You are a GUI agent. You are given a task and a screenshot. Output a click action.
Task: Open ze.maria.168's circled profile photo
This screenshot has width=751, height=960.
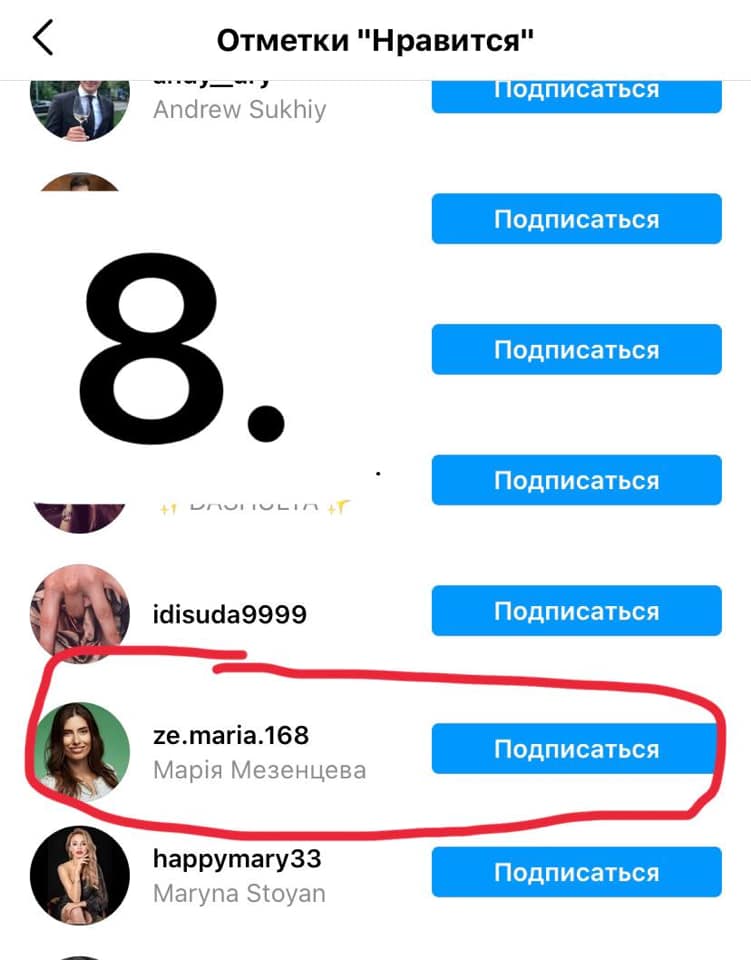coord(79,748)
